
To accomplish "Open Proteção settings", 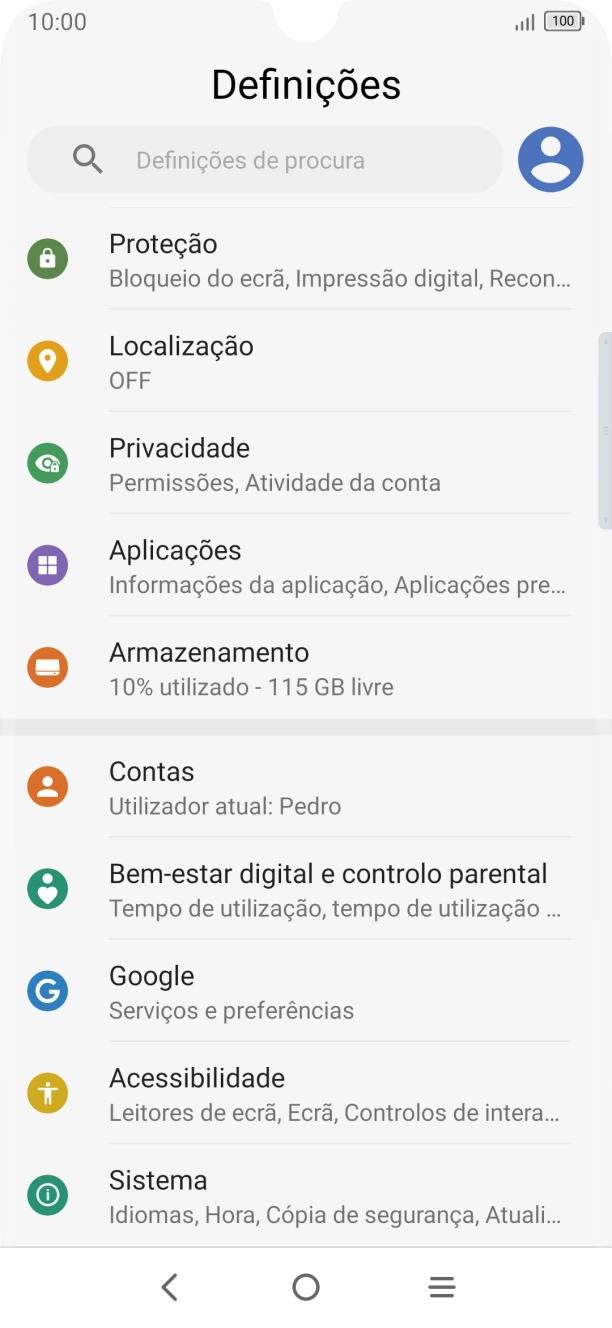I will [x=300, y=260].
